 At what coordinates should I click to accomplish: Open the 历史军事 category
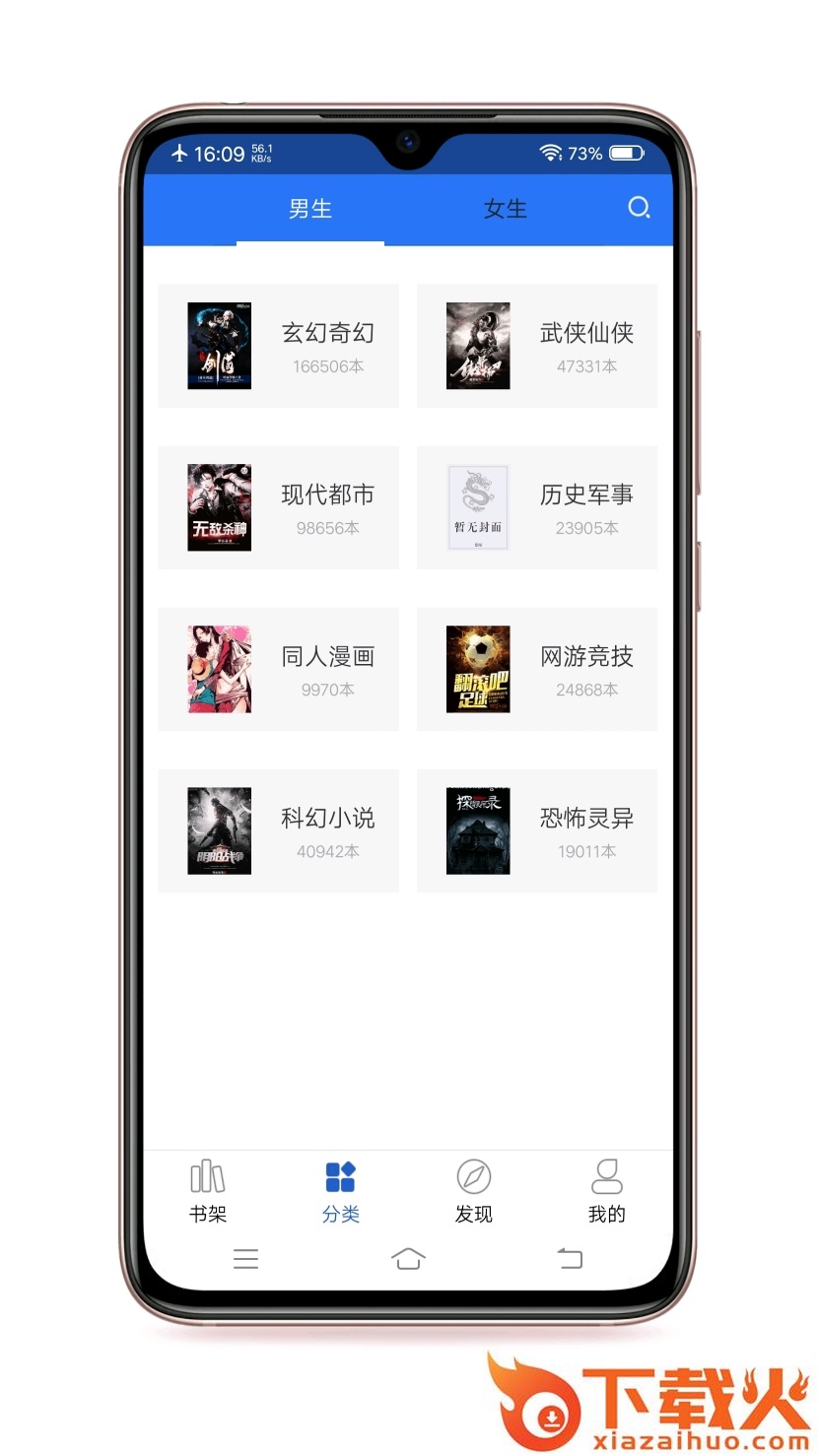pyautogui.click(x=537, y=507)
